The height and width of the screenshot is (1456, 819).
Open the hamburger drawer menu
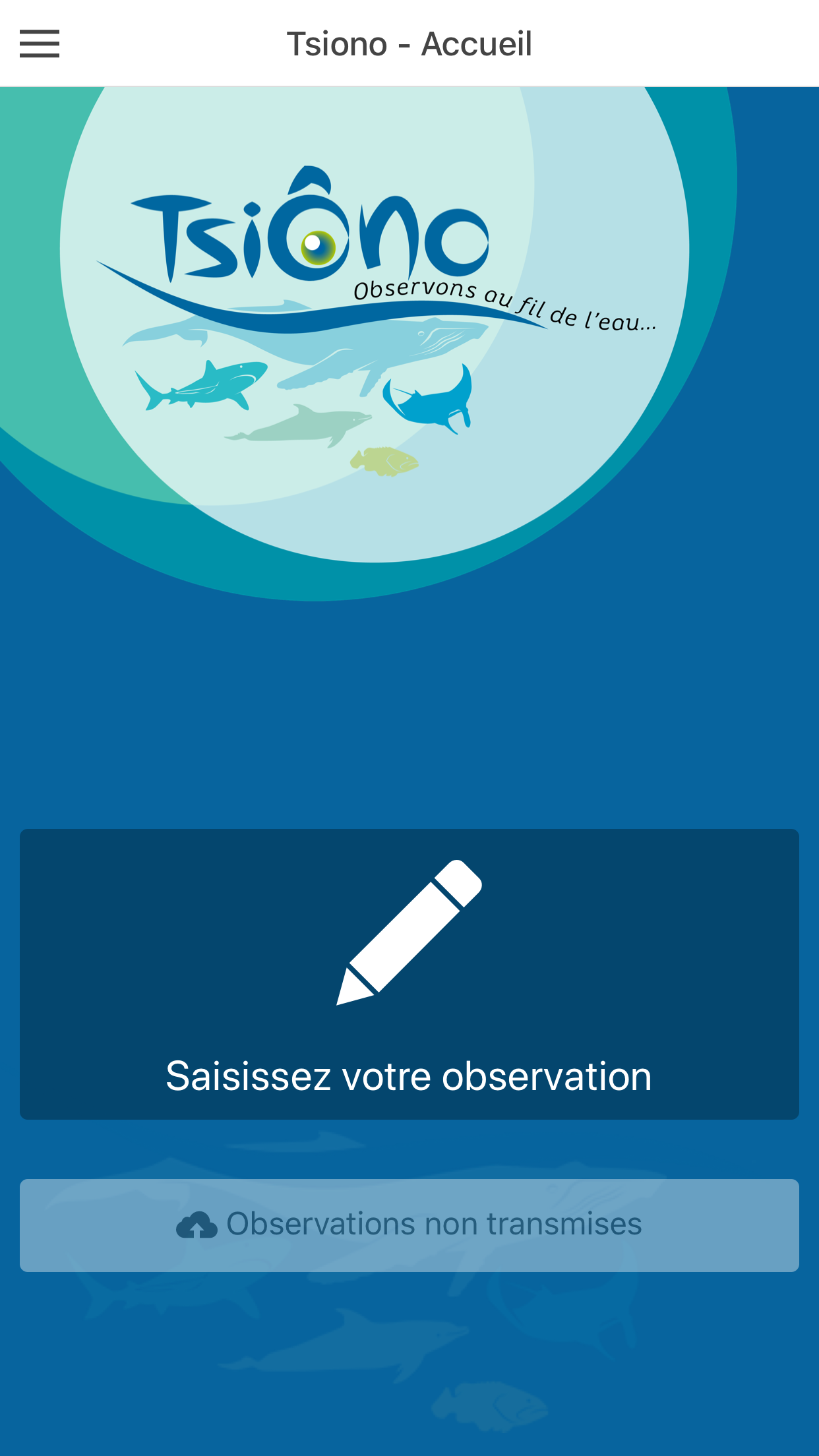point(40,44)
